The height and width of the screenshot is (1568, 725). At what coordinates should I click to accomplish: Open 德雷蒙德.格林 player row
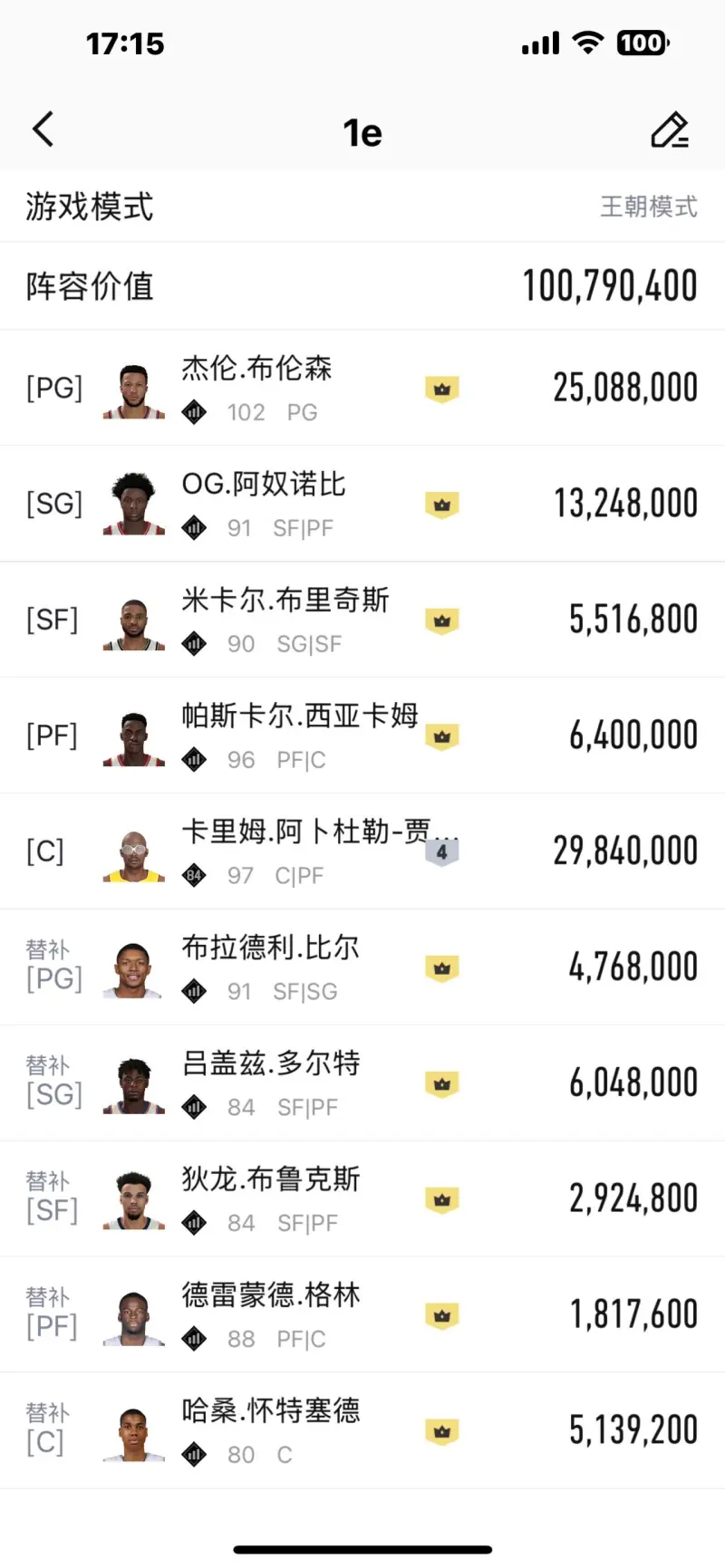(x=362, y=1315)
